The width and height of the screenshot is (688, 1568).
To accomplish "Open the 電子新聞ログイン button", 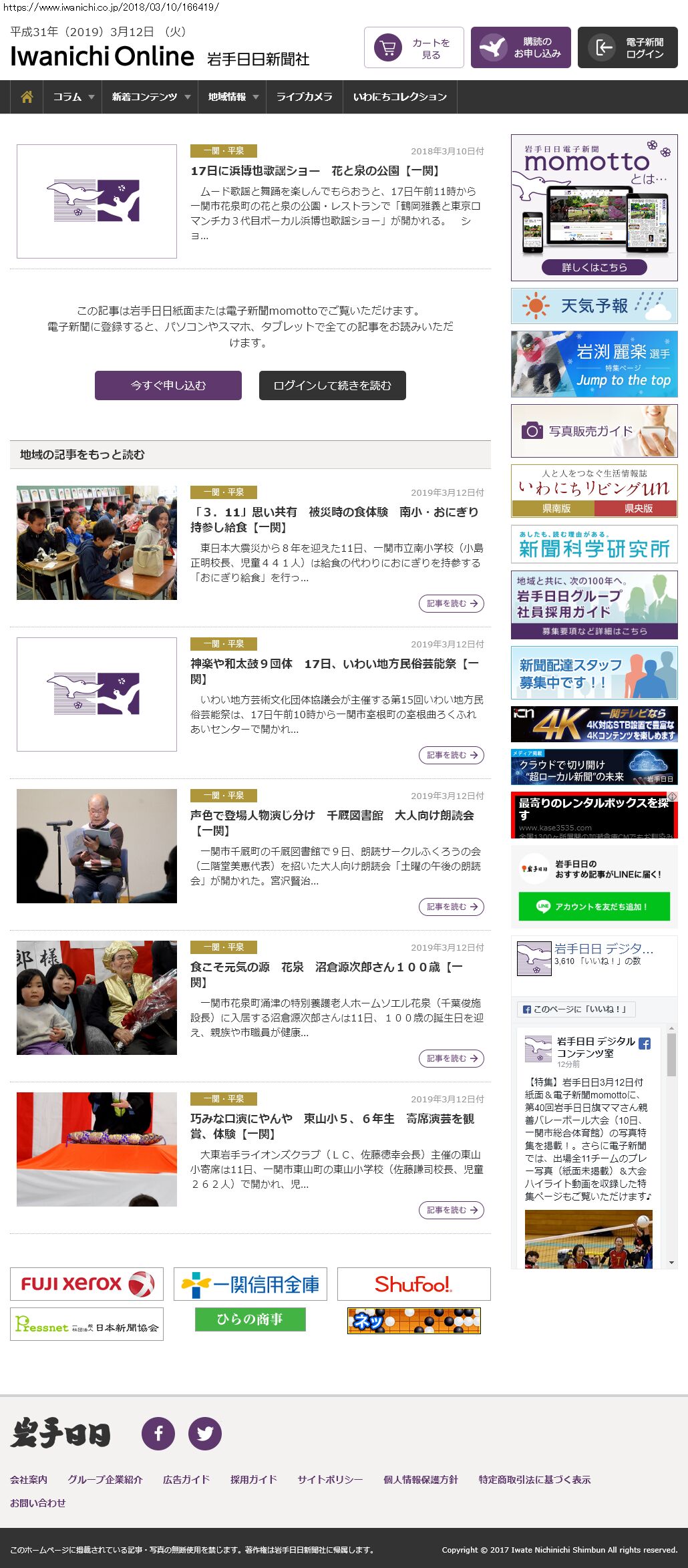I will tap(628, 47).
